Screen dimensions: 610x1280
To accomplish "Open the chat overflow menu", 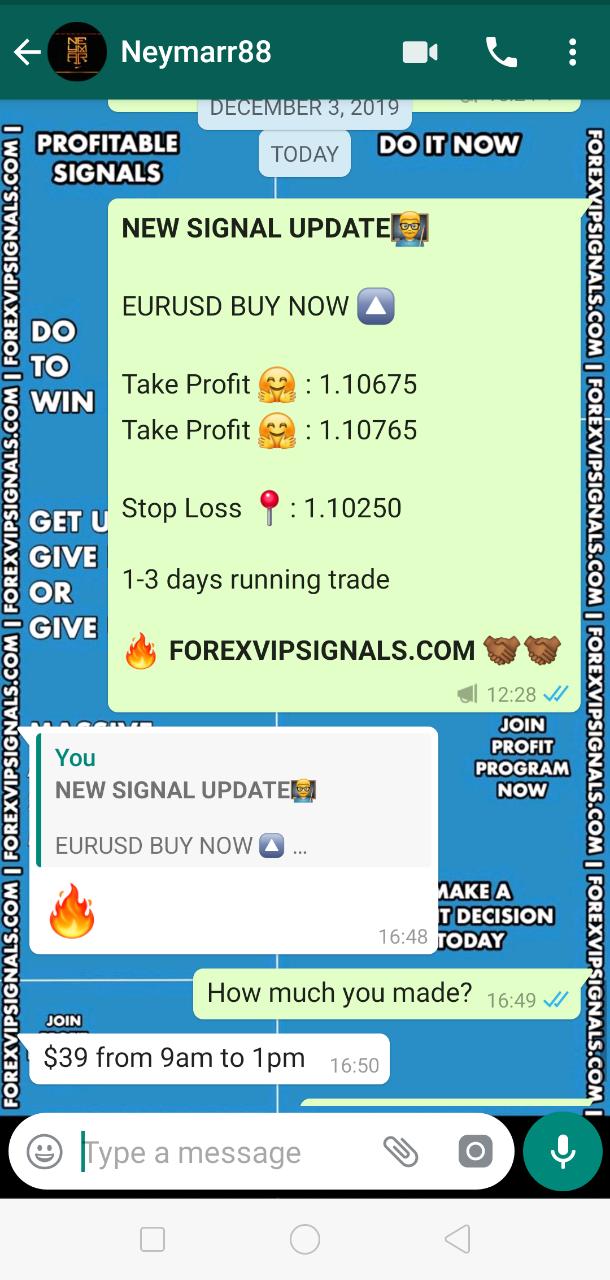I will [x=572, y=52].
